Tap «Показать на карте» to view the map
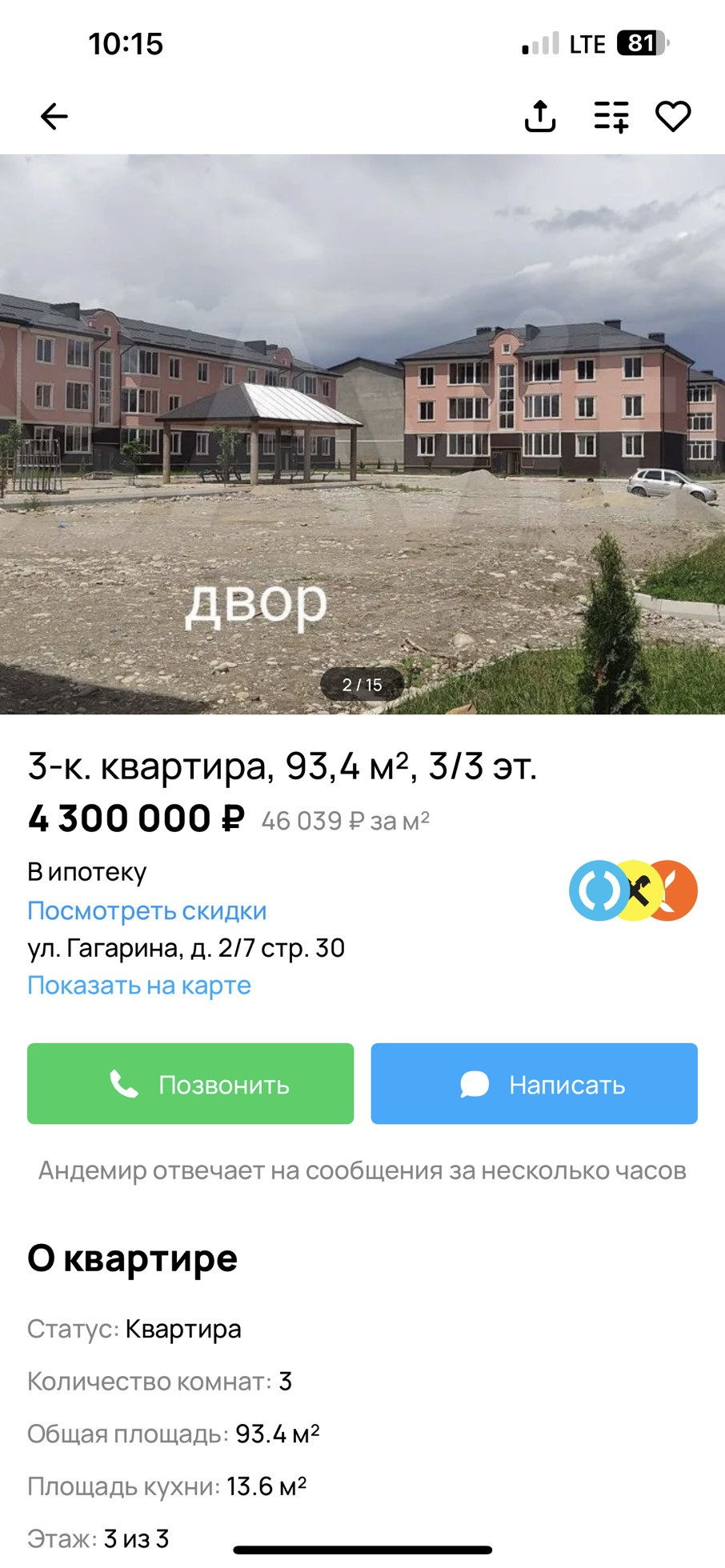This screenshot has height=1568, width=725. [x=139, y=985]
